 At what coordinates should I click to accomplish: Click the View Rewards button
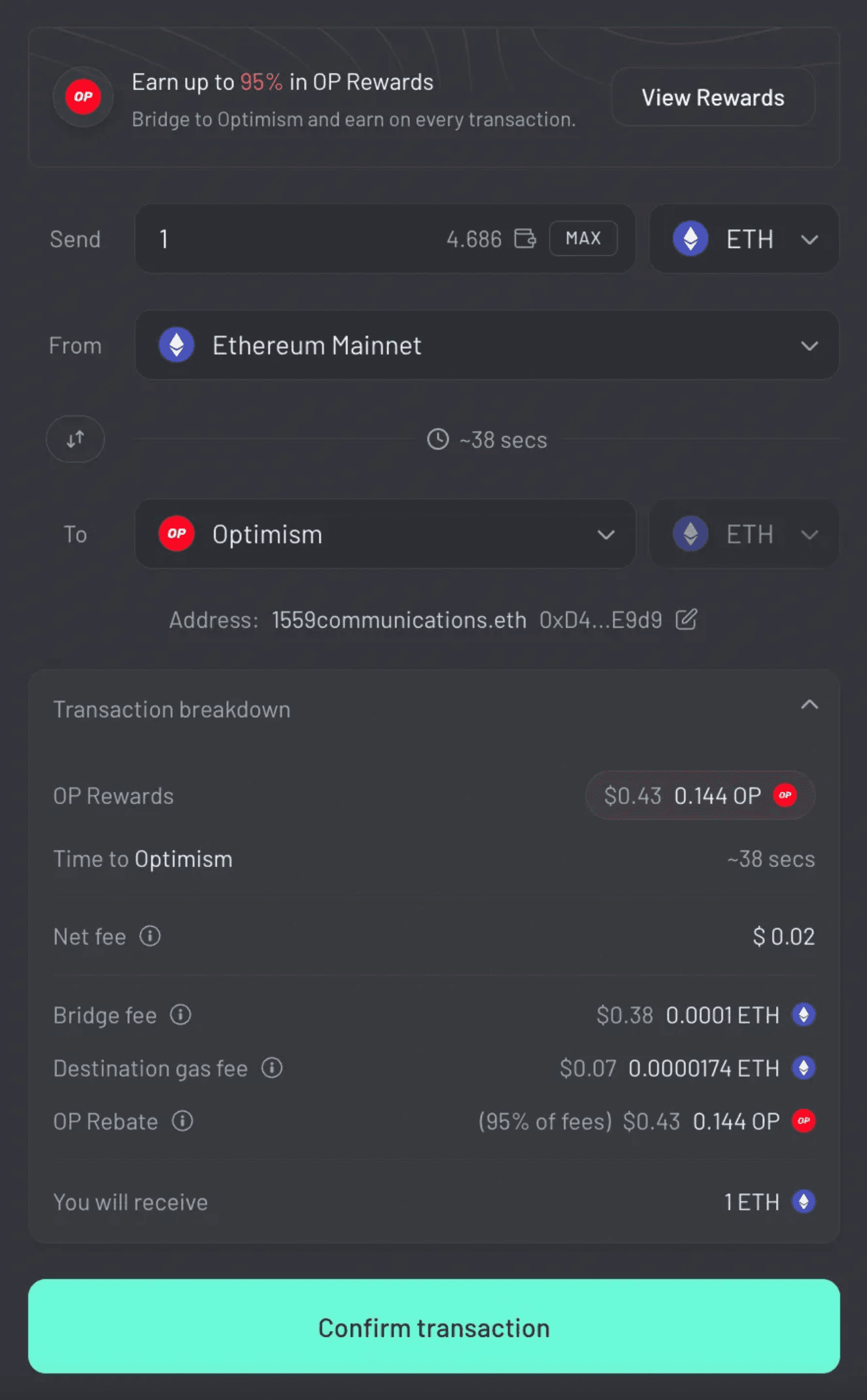click(x=713, y=97)
